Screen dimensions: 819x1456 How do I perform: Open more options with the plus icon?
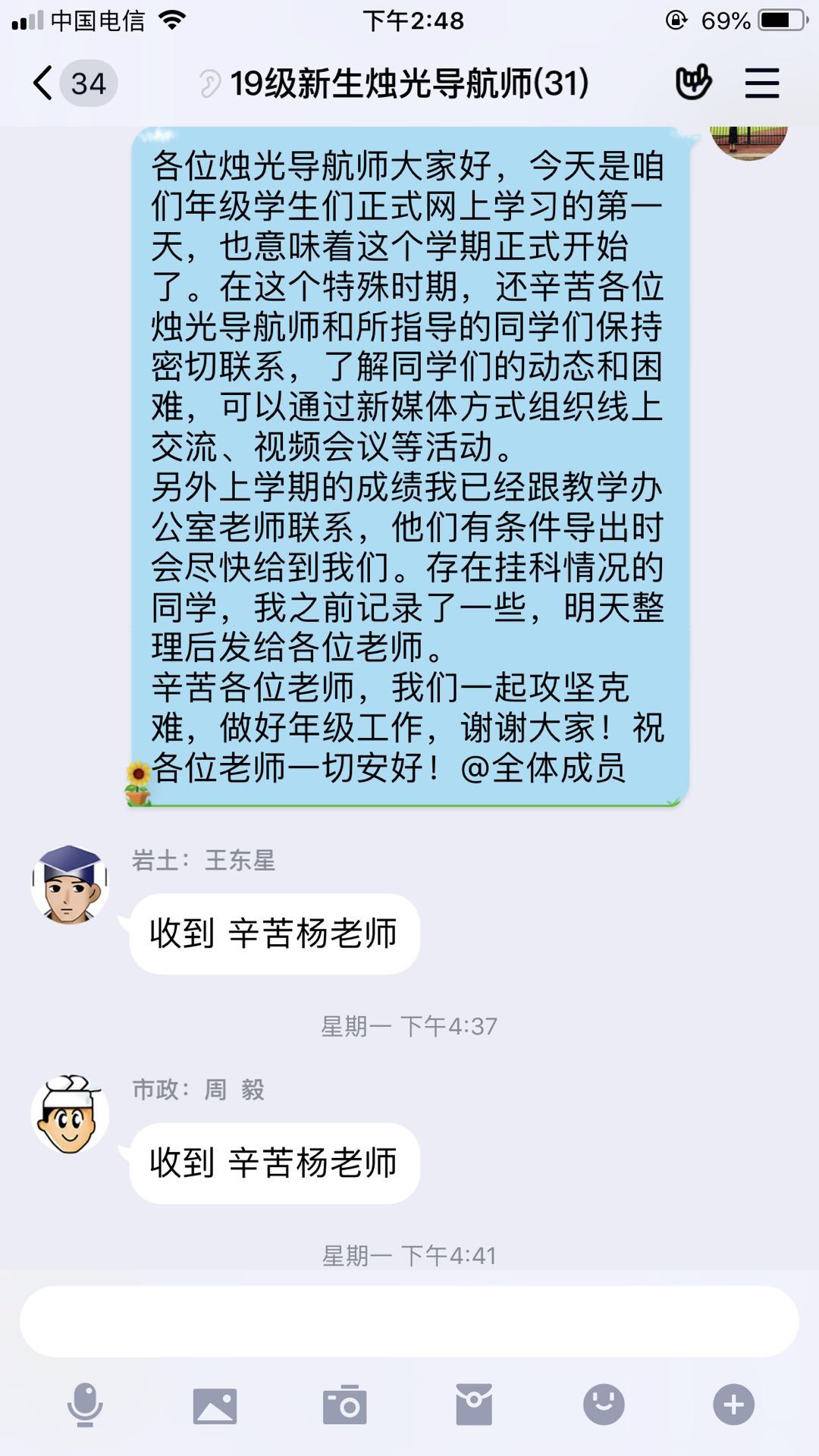point(733,1404)
